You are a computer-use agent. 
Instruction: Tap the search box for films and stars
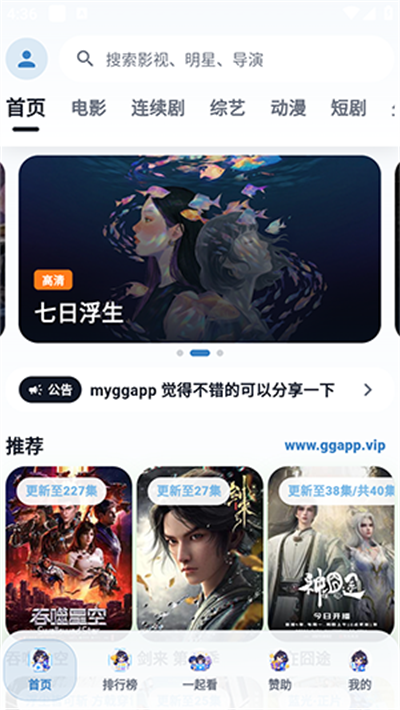[x=227, y=59]
